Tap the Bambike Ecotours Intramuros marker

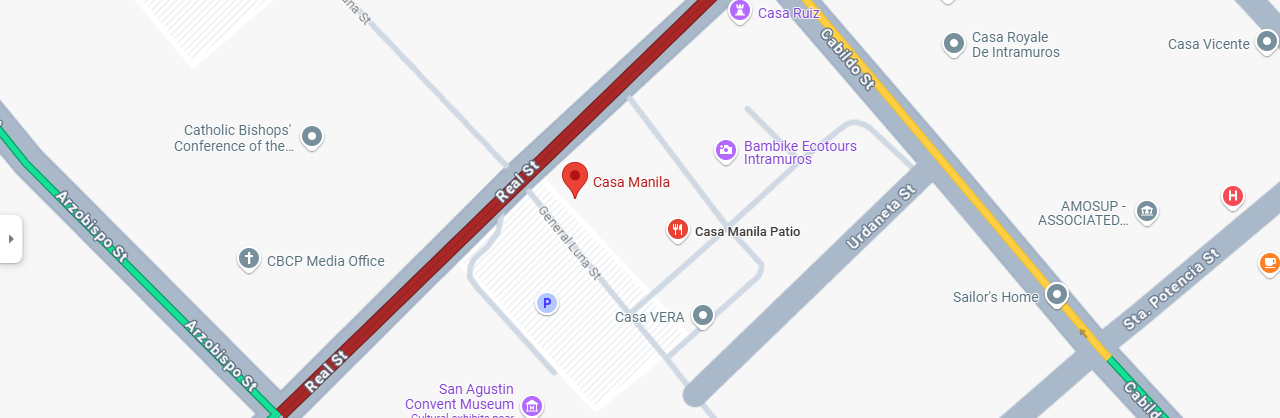tap(726, 151)
